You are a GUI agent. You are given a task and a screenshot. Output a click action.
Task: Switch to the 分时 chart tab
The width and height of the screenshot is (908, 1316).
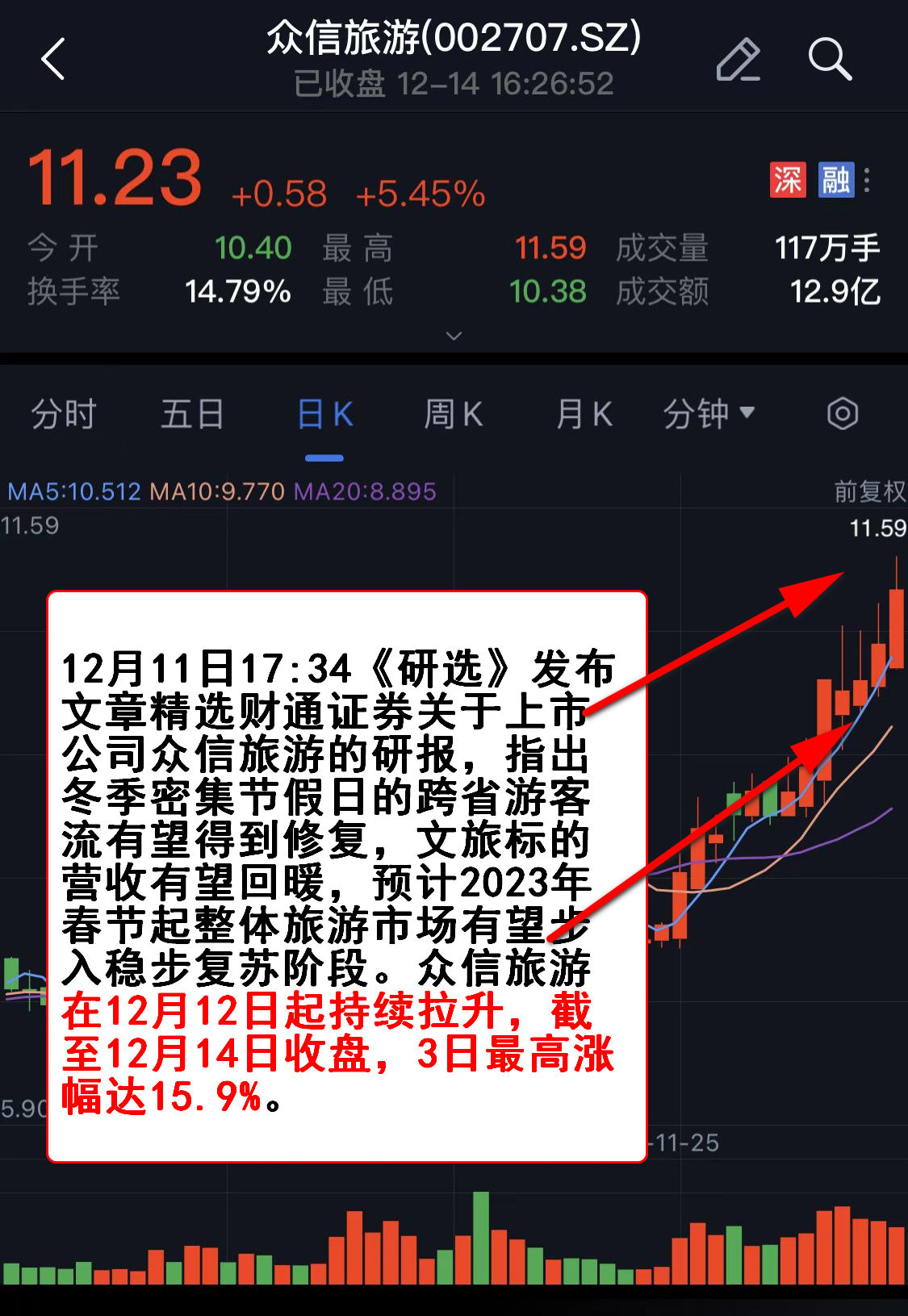tap(63, 415)
